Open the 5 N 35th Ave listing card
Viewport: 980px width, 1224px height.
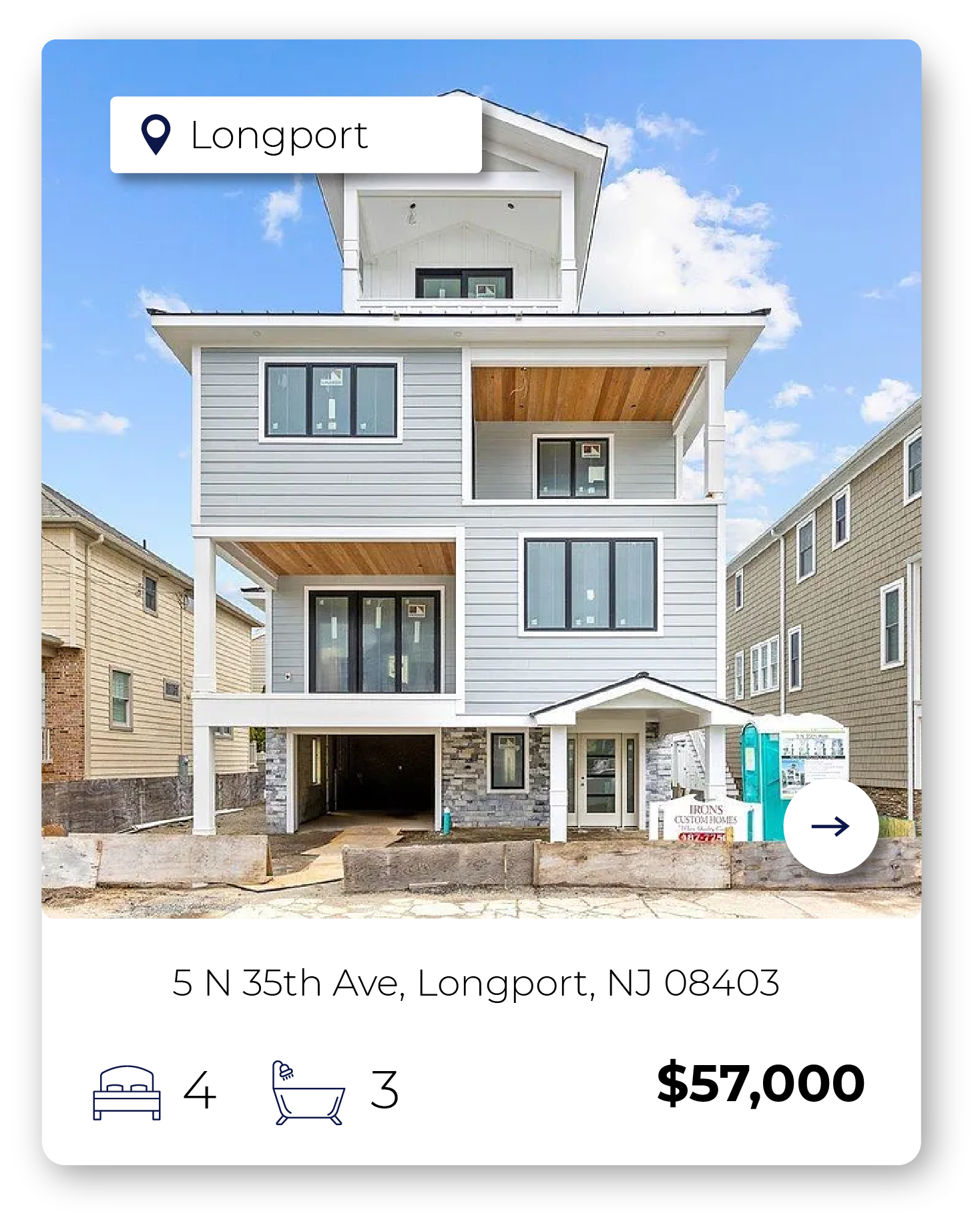(475, 982)
